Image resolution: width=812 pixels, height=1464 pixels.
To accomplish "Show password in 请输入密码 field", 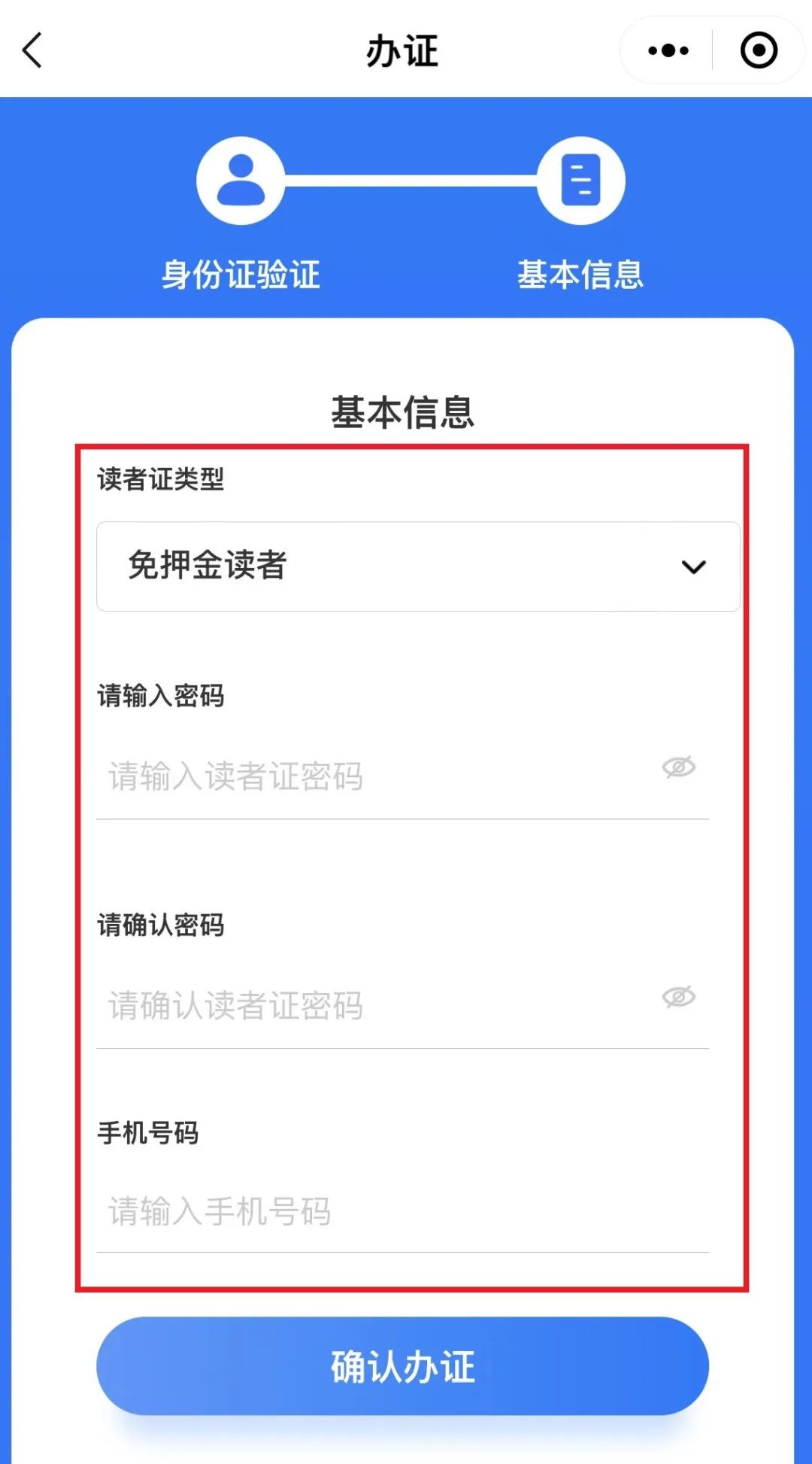I will 678,767.
